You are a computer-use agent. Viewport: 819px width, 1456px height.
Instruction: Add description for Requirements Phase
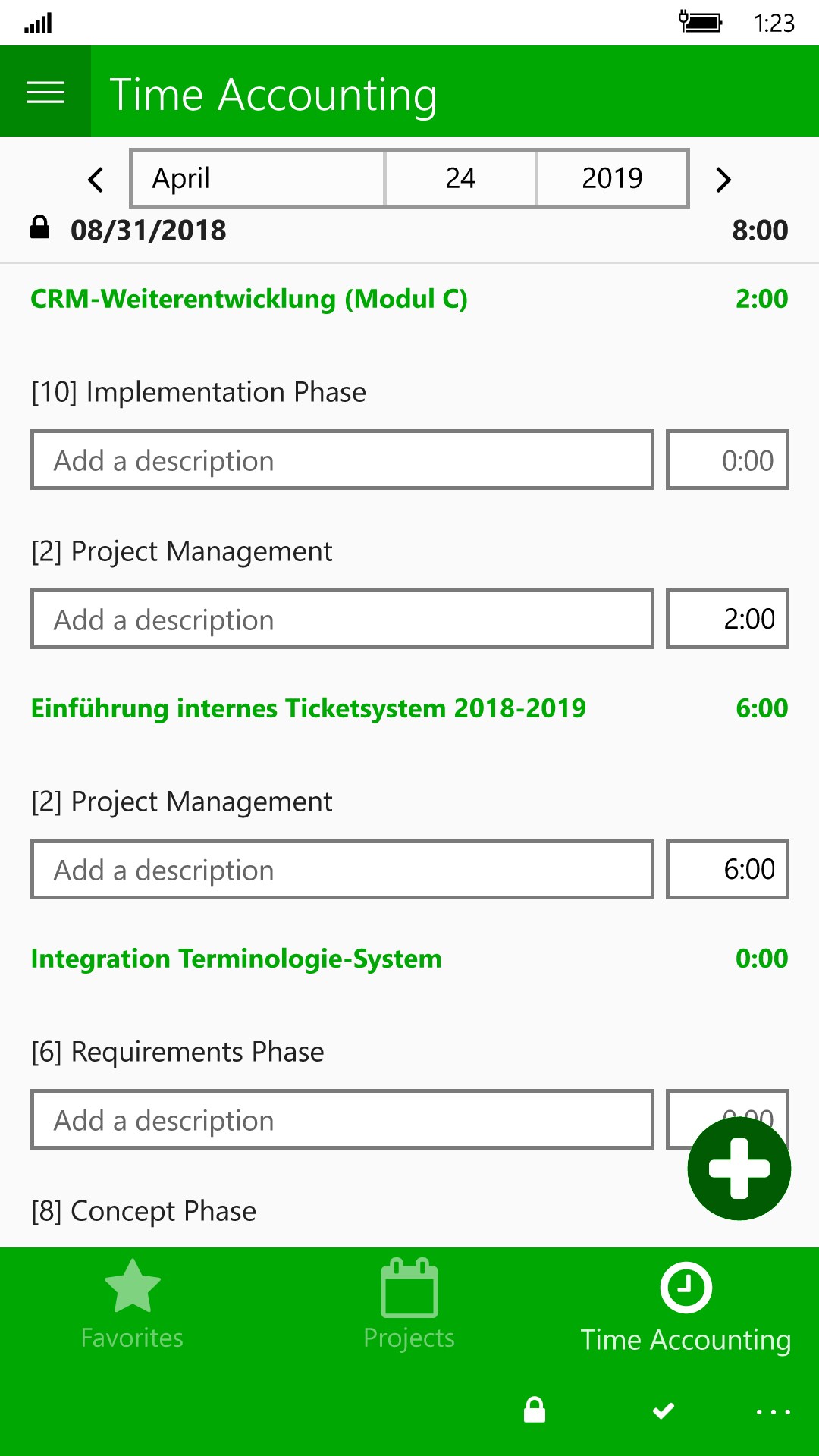342,1120
